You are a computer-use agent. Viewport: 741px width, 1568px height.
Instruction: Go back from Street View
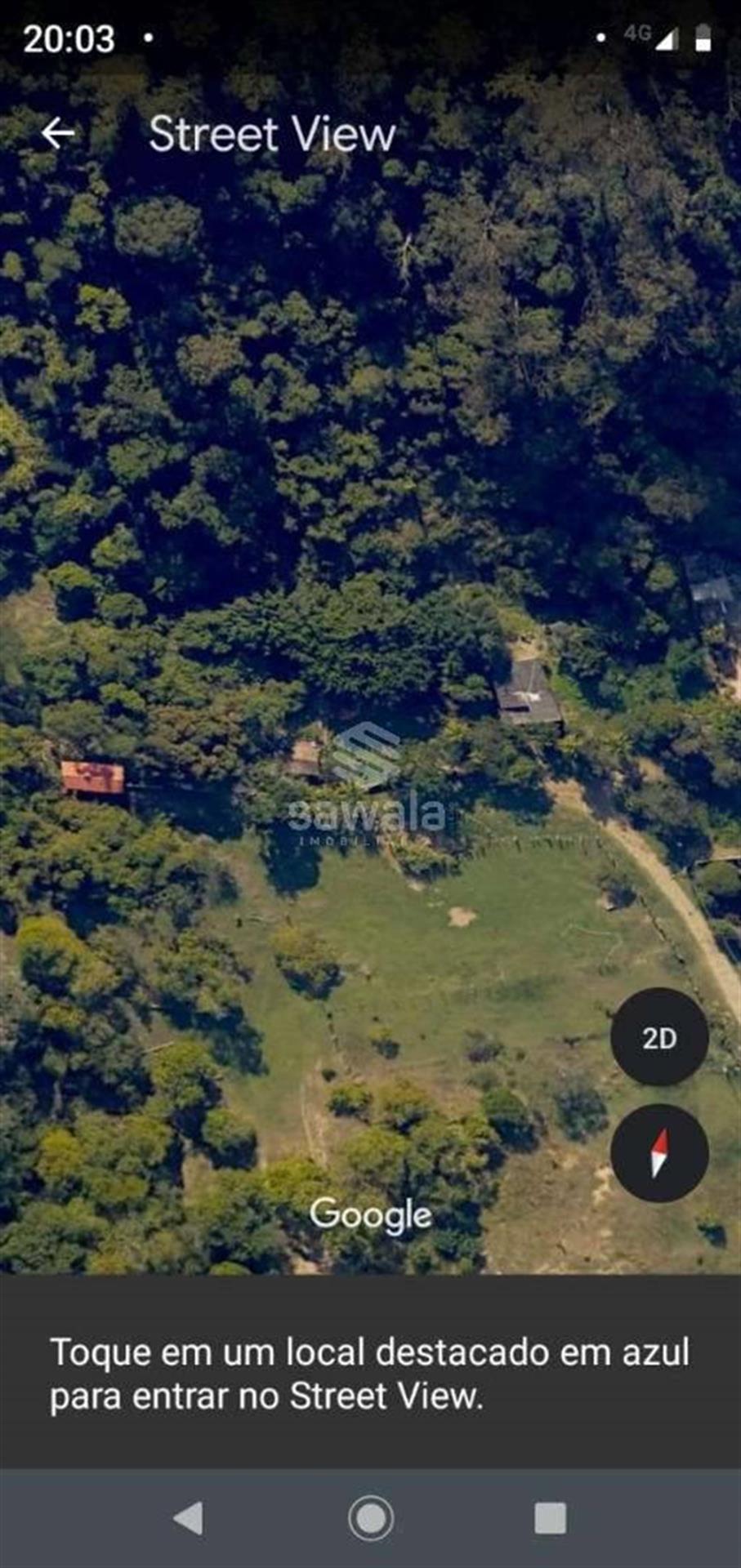click(58, 133)
